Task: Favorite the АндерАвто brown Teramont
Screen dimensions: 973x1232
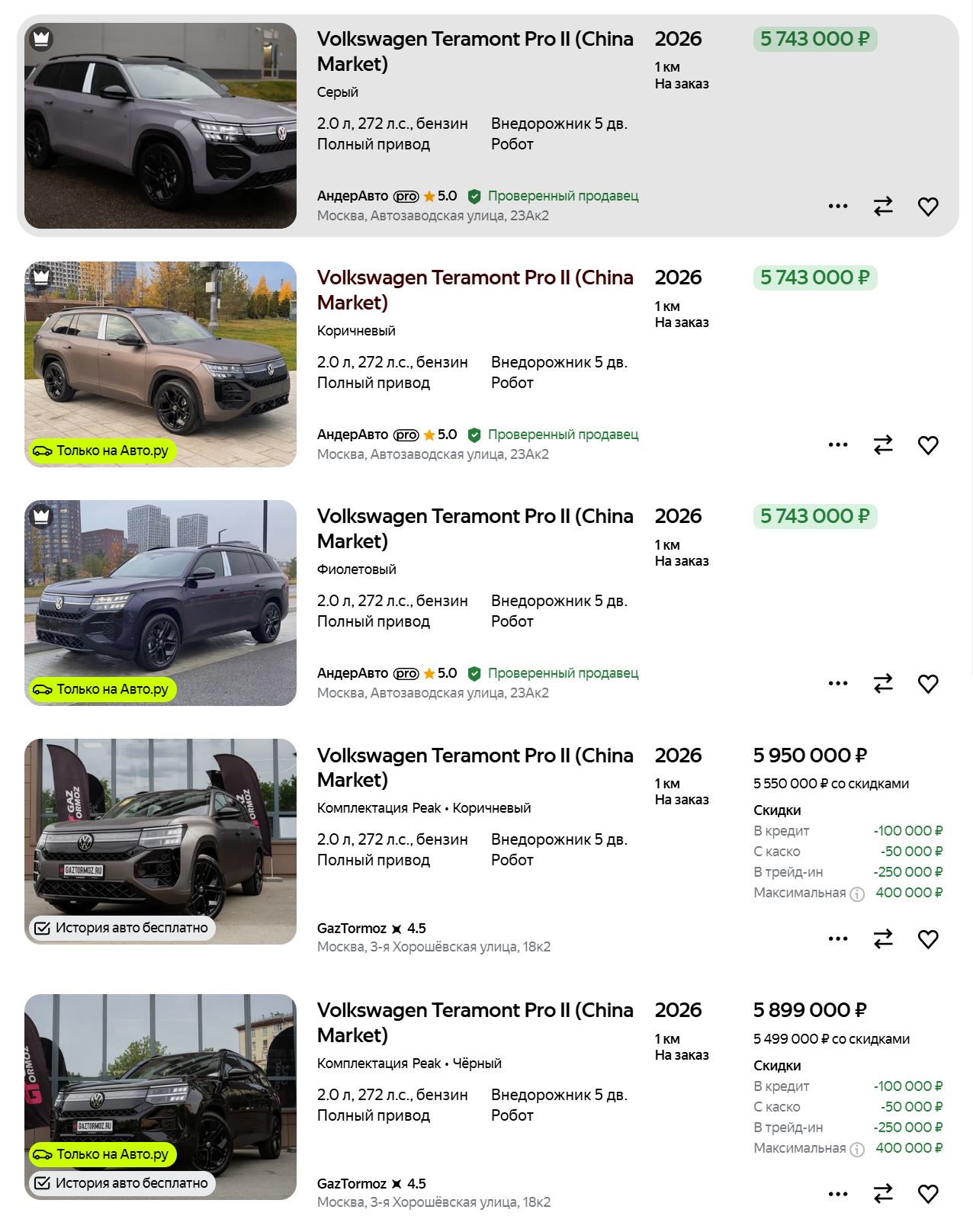Action: pyautogui.click(x=928, y=445)
